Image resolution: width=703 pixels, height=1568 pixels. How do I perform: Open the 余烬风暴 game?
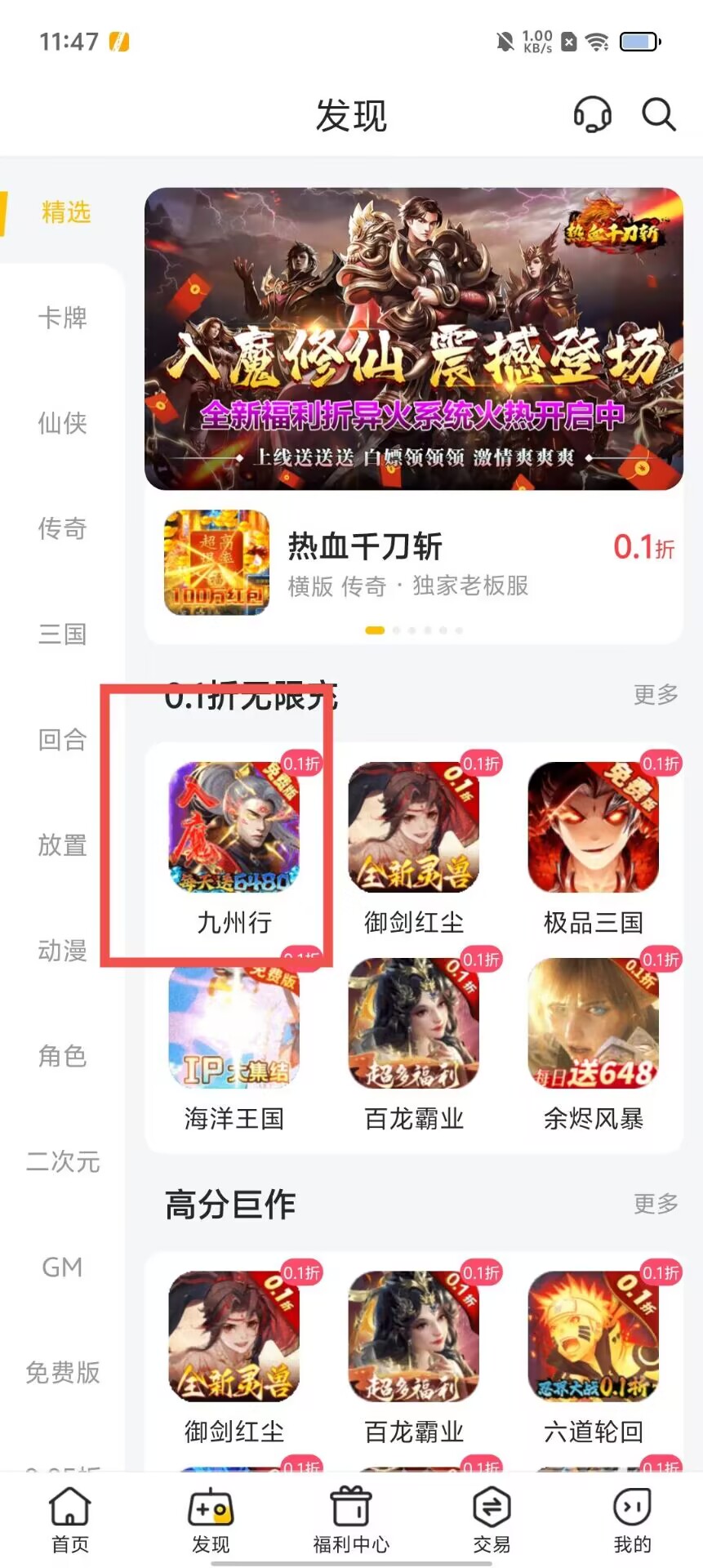point(594,1045)
